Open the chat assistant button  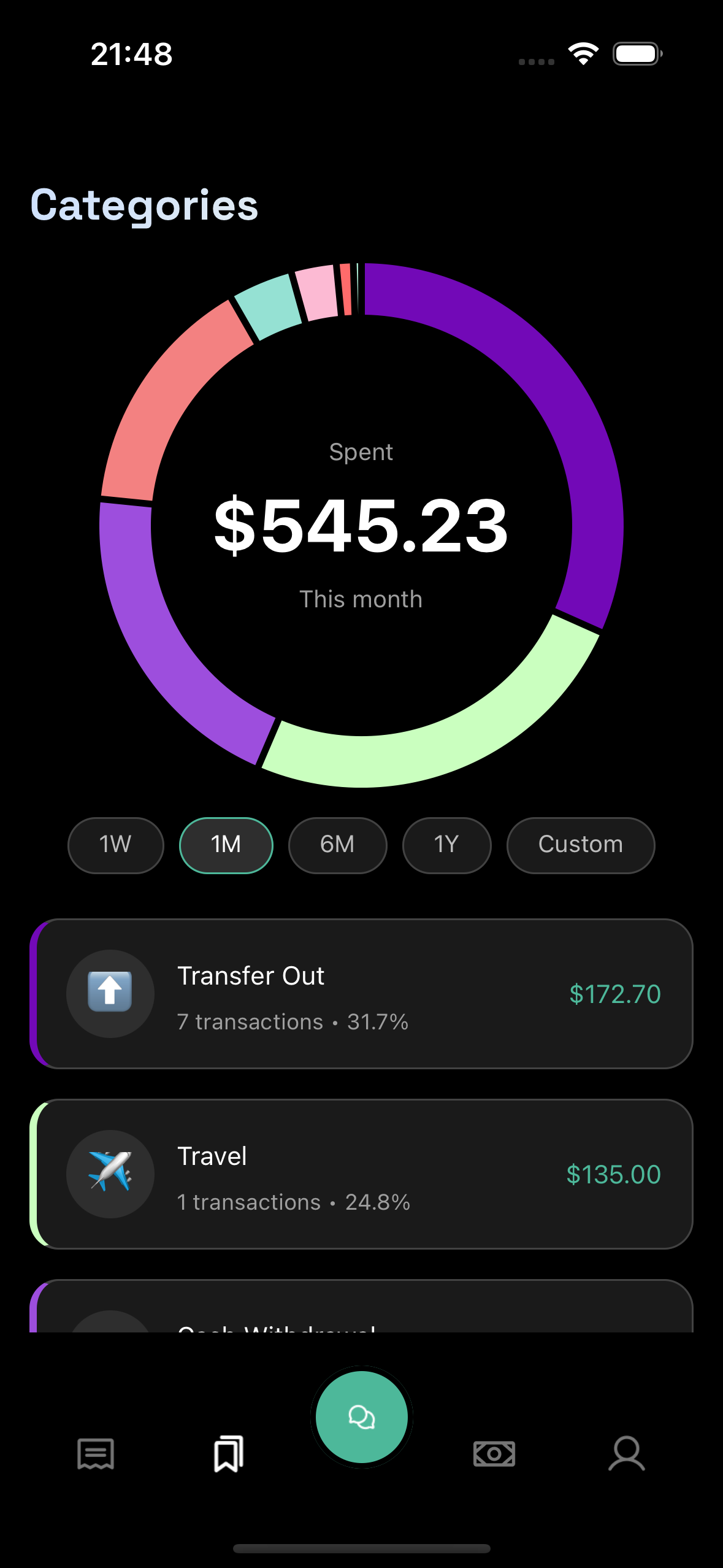pos(362,1417)
